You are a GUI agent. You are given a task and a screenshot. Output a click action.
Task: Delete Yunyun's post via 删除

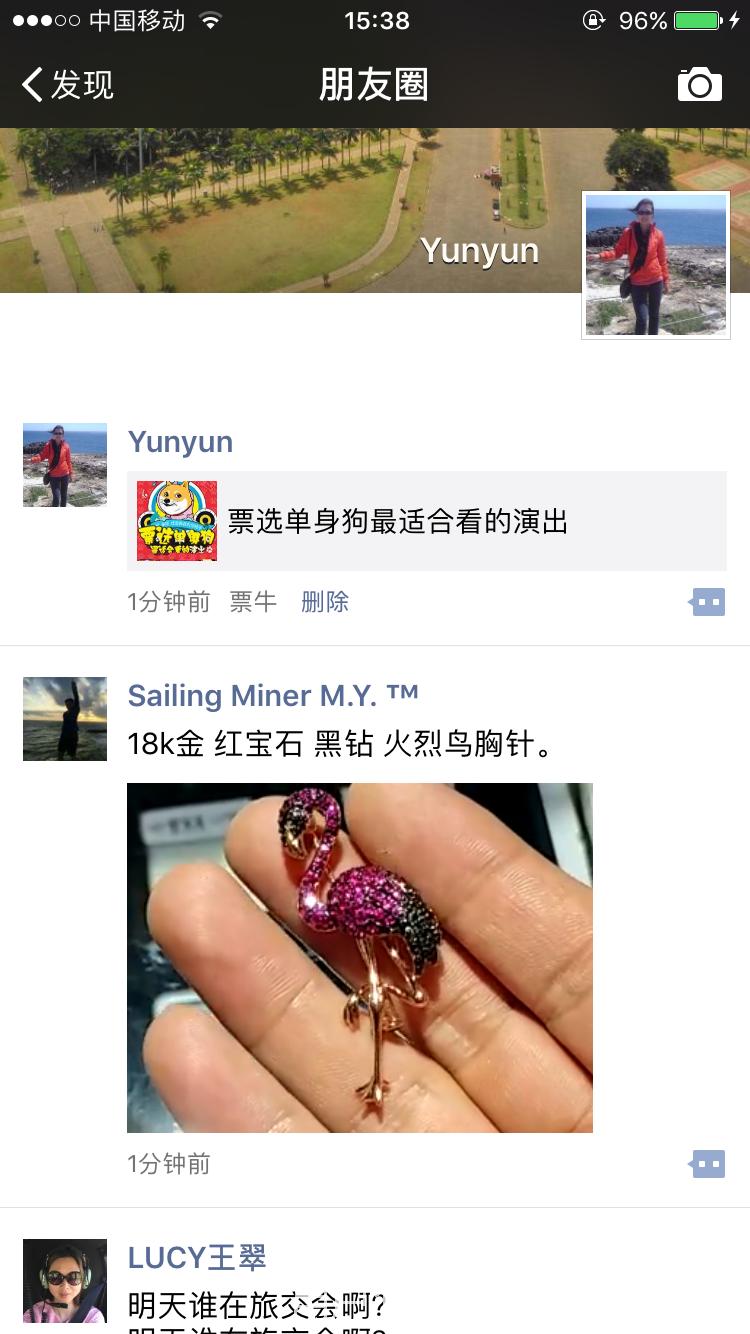pos(325,602)
